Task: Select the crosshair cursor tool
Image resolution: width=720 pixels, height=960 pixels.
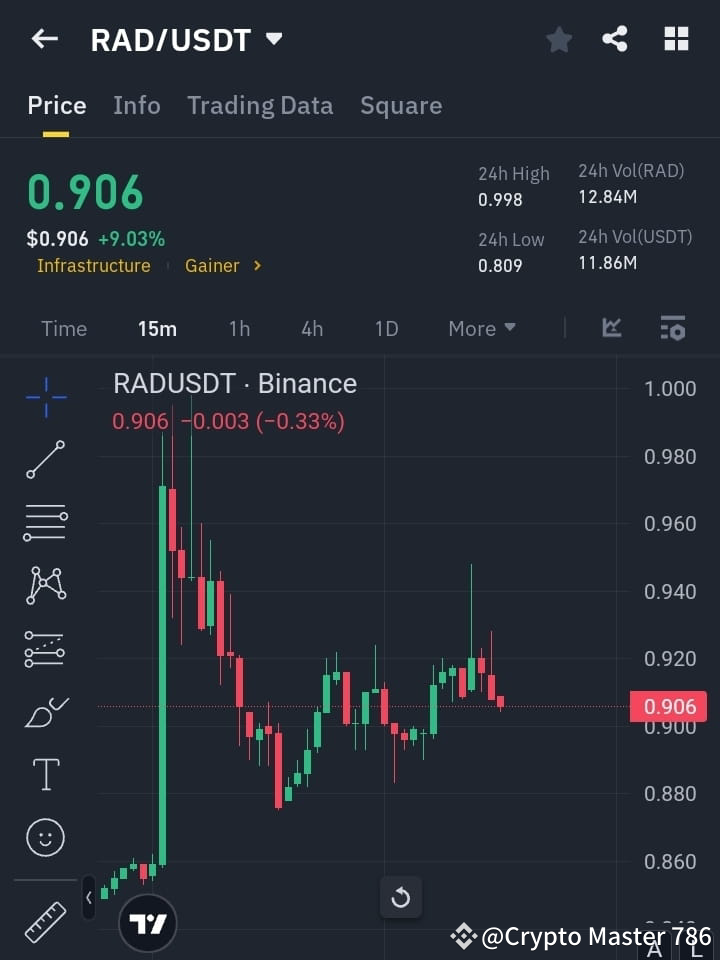Action: pos(45,398)
